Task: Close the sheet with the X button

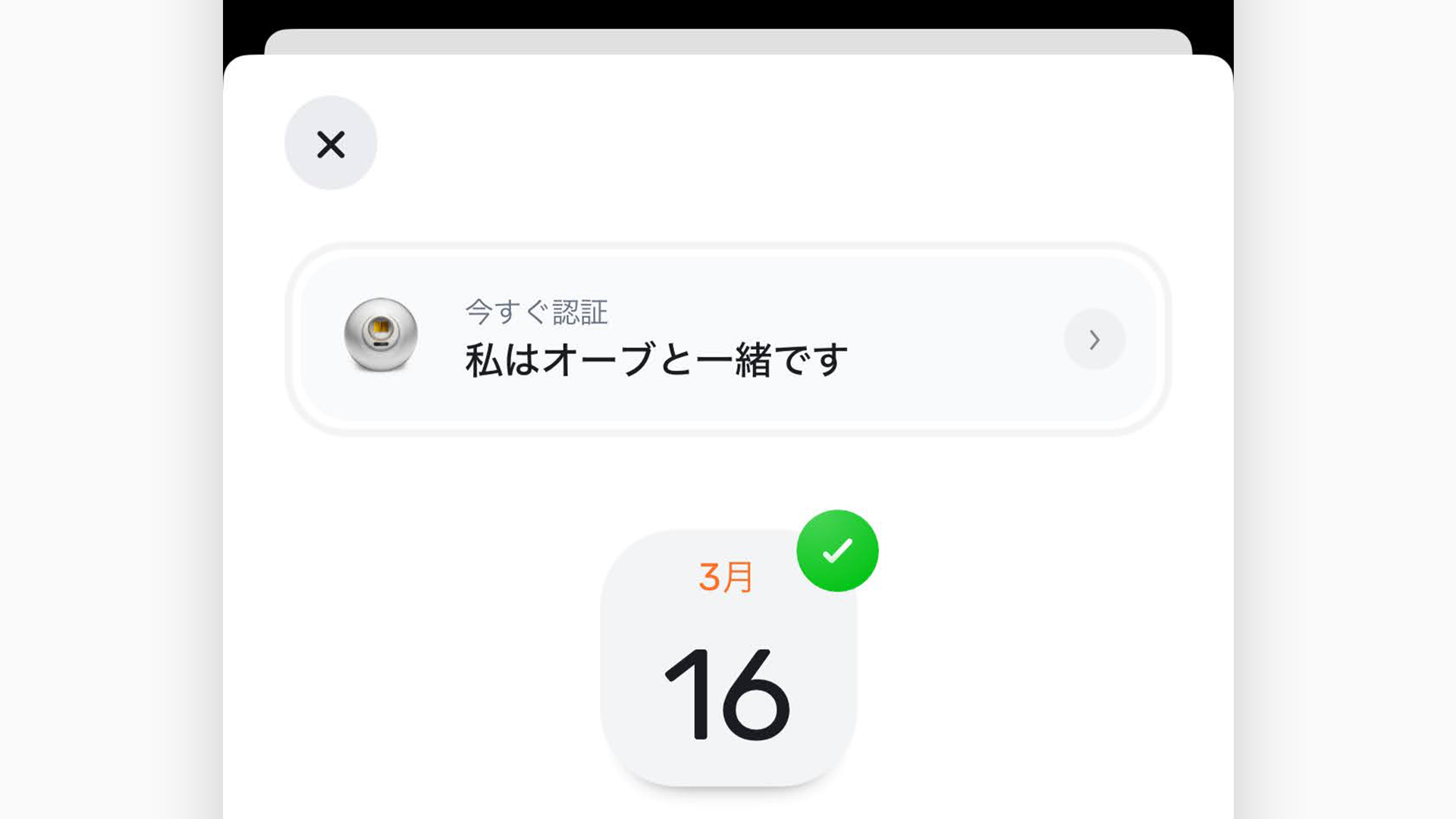Action: coord(331,143)
